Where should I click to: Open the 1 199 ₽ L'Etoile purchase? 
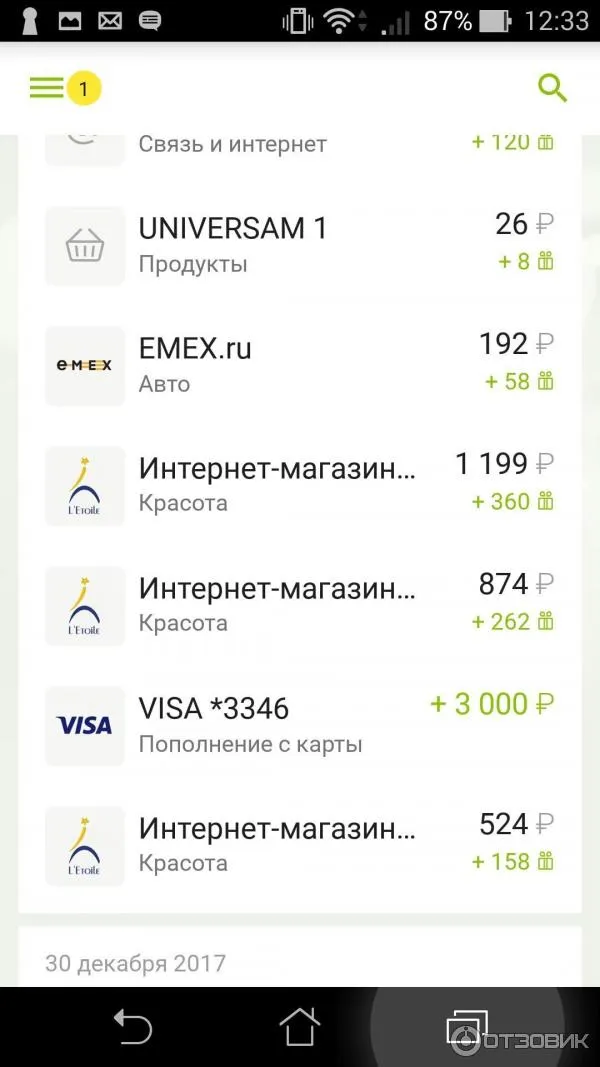click(x=299, y=486)
